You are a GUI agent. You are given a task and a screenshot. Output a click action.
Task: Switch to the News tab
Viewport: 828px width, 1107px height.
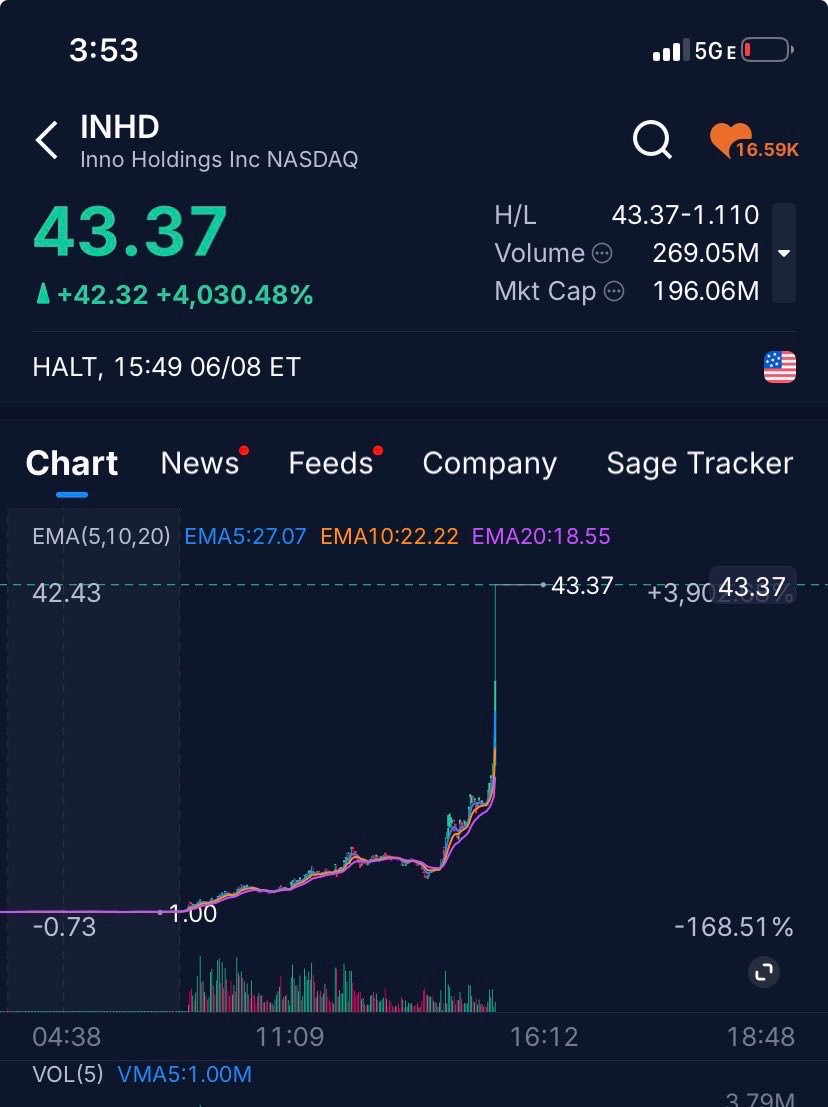pos(200,463)
